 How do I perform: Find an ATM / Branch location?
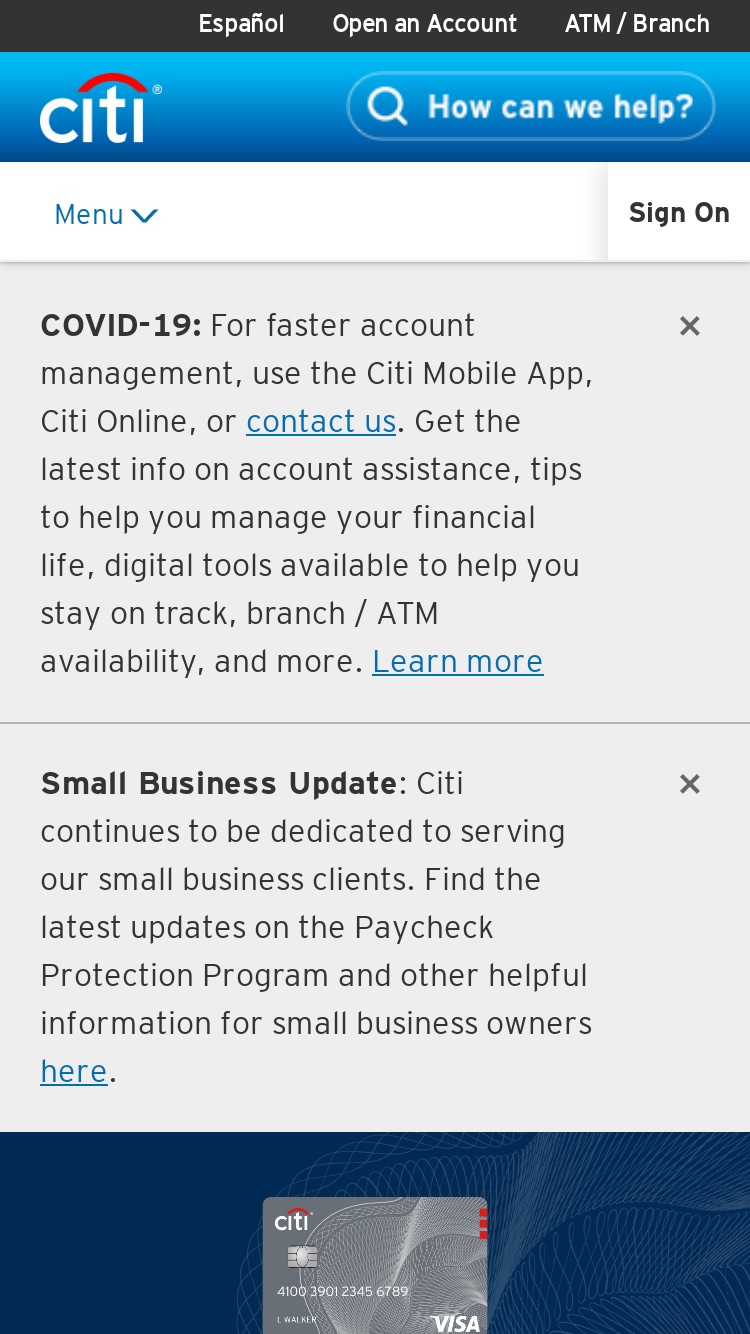click(x=637, y=24)
